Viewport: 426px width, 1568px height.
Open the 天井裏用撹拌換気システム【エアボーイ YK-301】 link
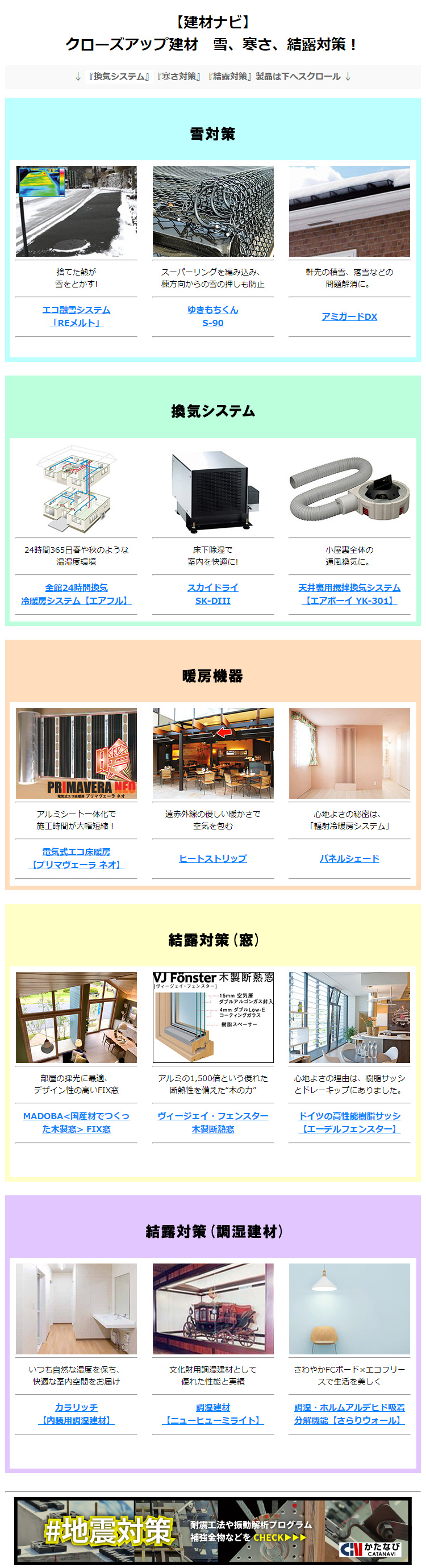click(349, 594)
